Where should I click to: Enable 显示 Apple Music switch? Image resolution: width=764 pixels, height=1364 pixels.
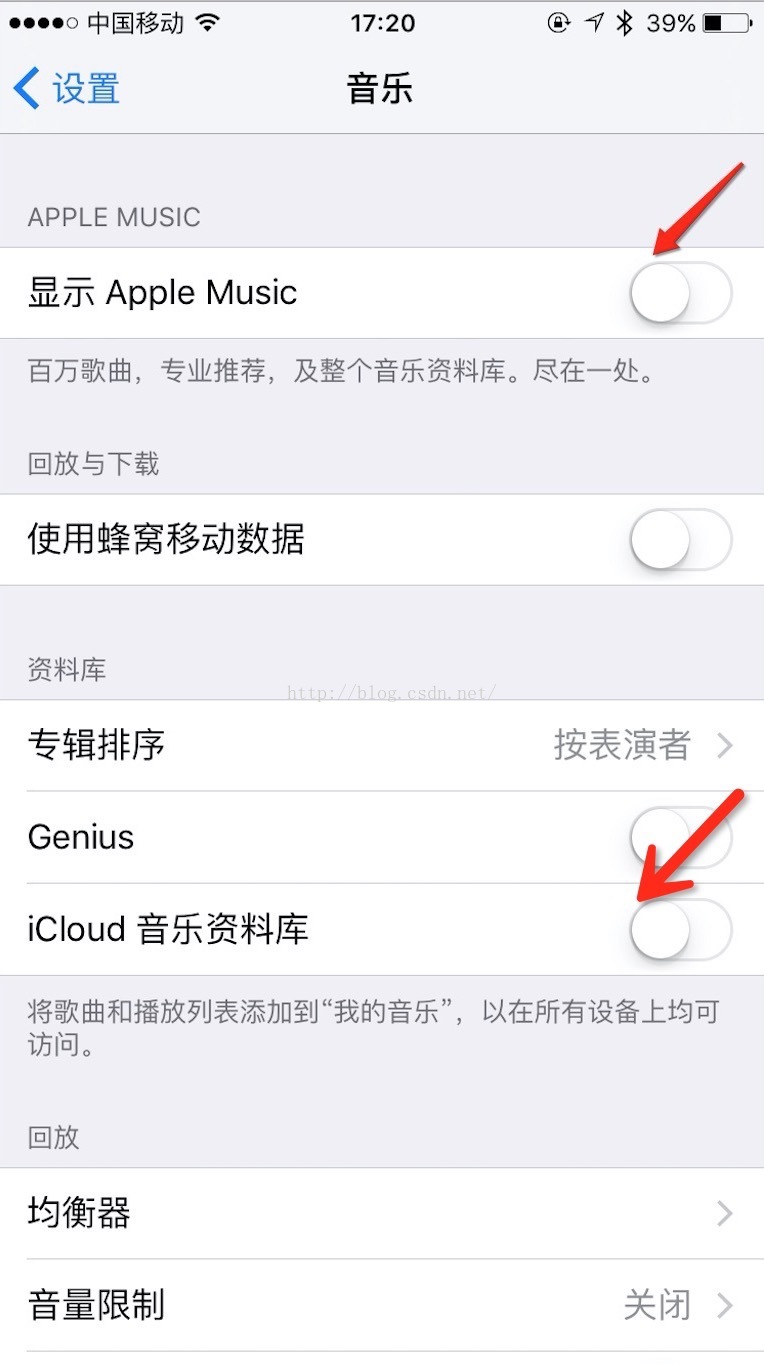pyautogui.click(x=681, y=293)
